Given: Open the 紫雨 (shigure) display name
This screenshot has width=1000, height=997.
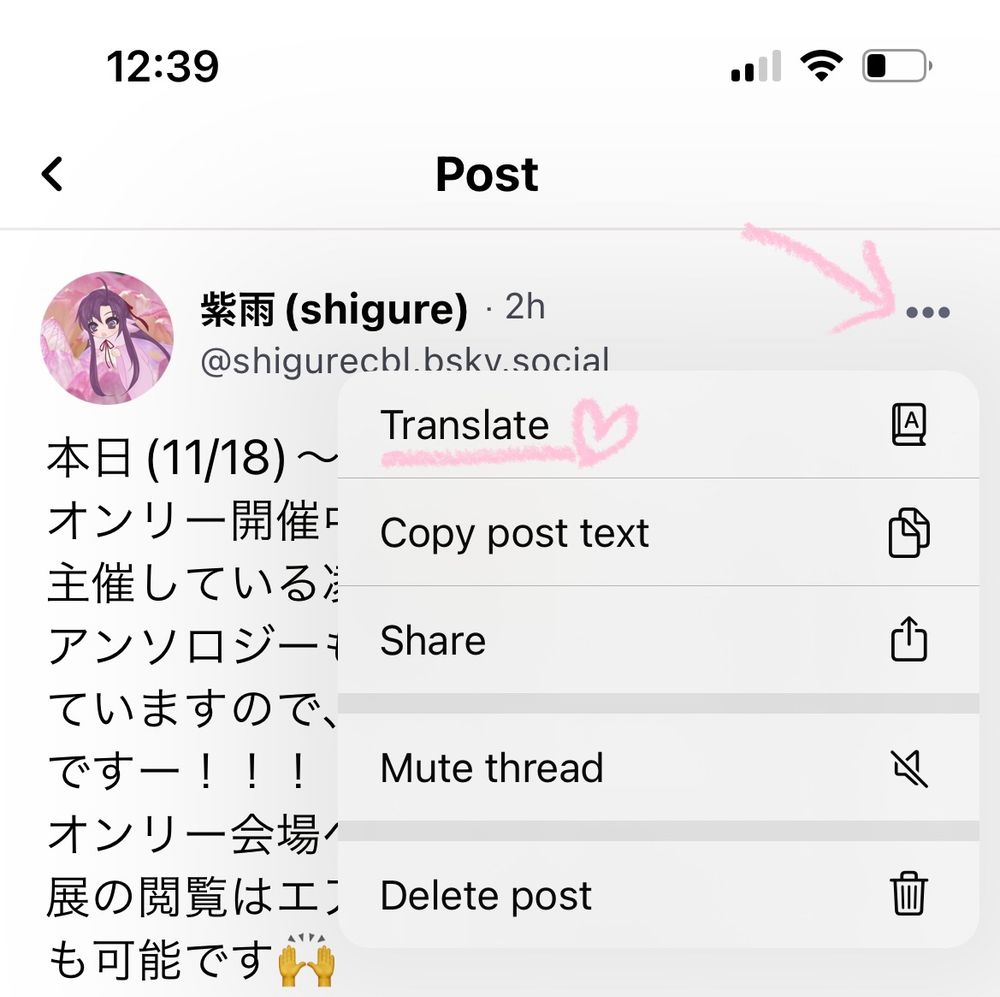Looking at the screenshot, I should pyautogui.click(x=334, y=311).
